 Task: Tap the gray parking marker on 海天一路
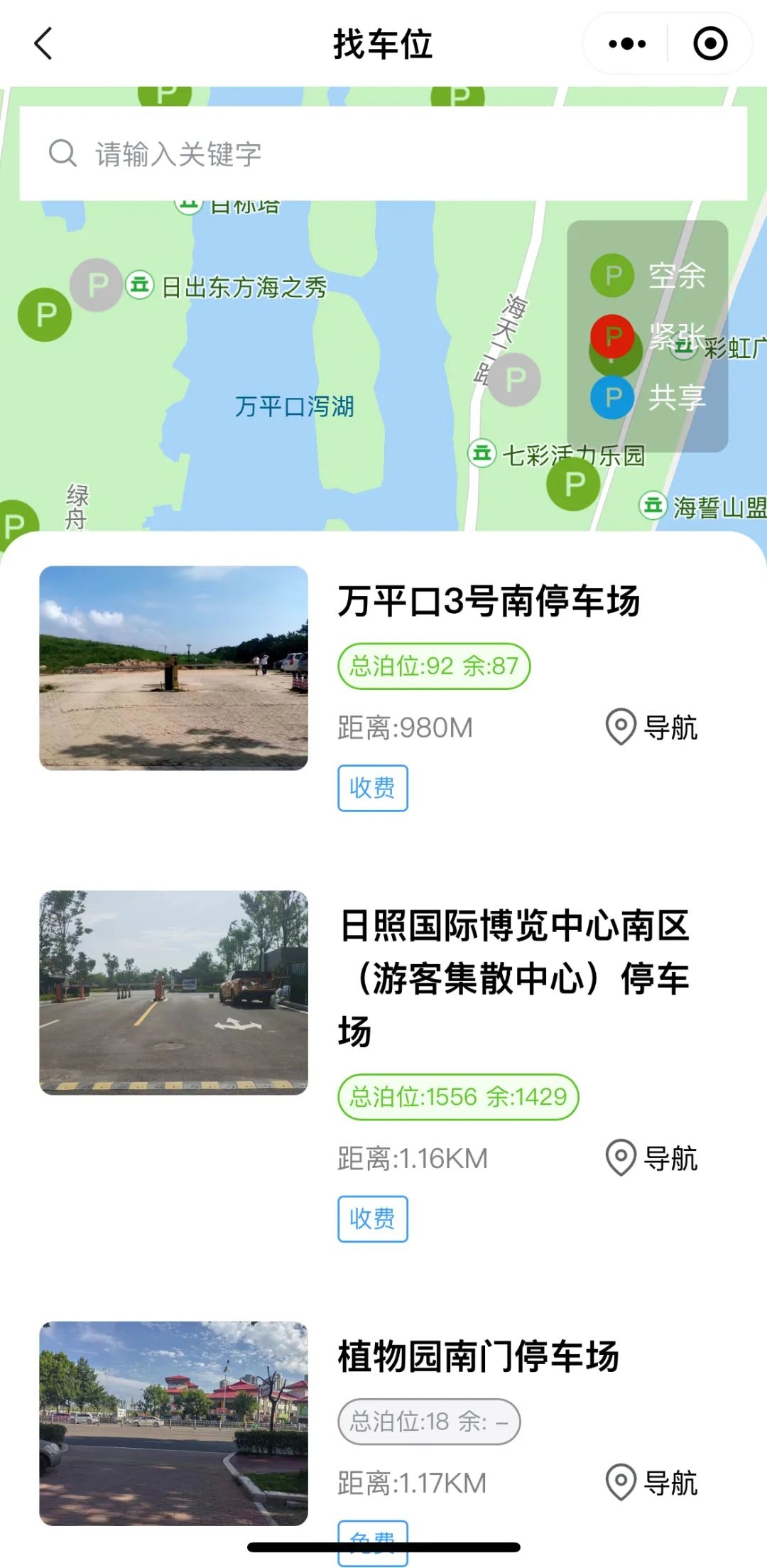[515, 379]
